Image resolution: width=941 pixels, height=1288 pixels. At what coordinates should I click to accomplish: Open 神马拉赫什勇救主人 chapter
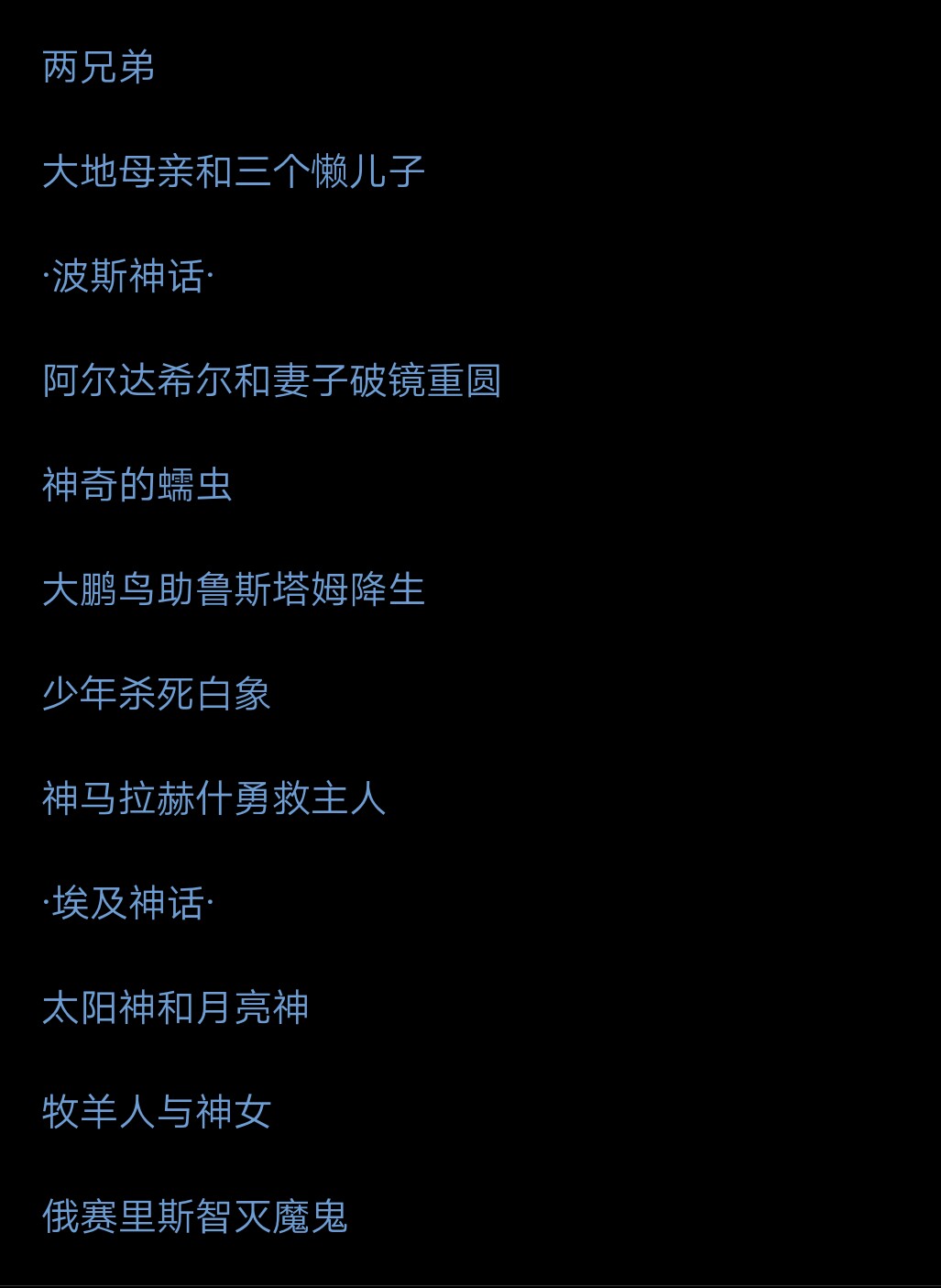(x=214, y=798)
